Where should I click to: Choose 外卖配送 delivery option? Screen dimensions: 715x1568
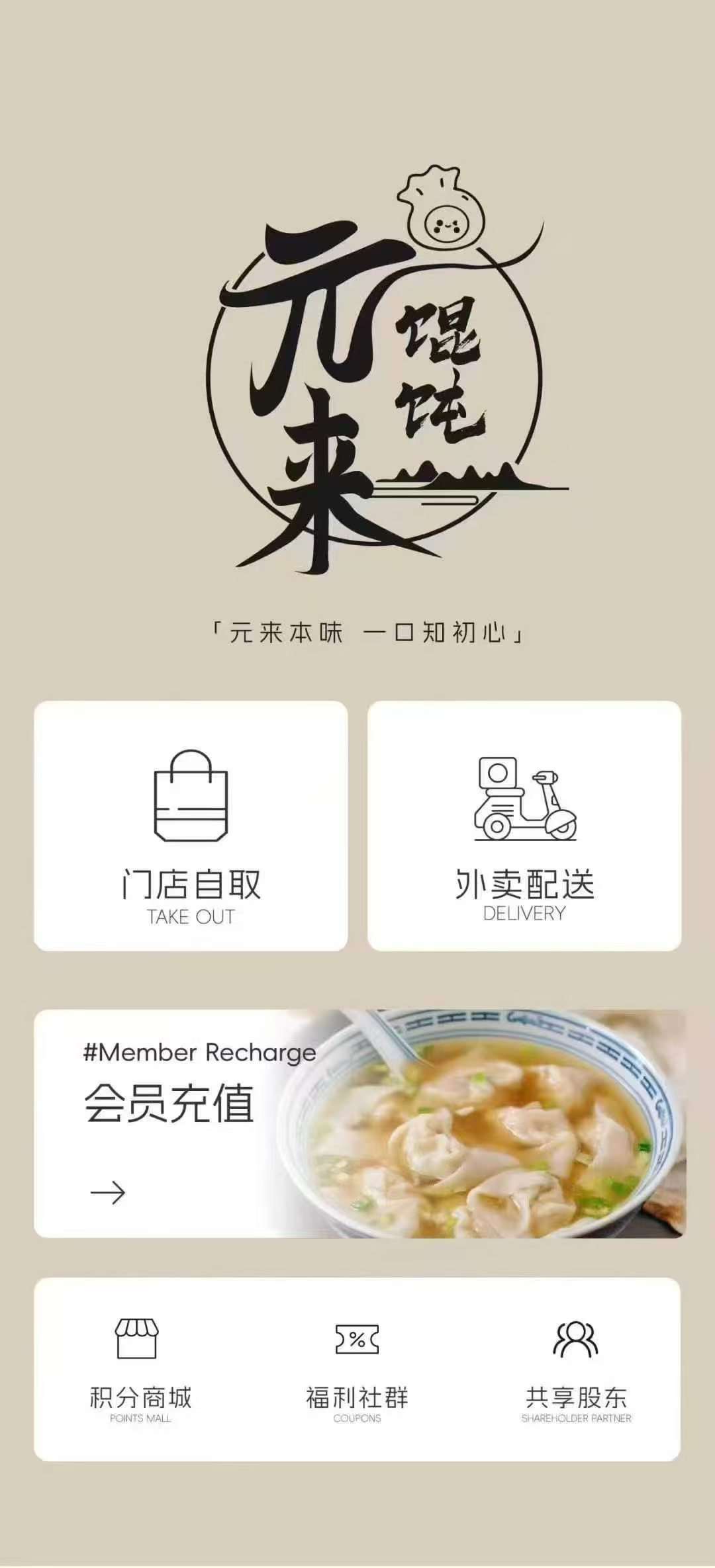[x=524, y=826]
